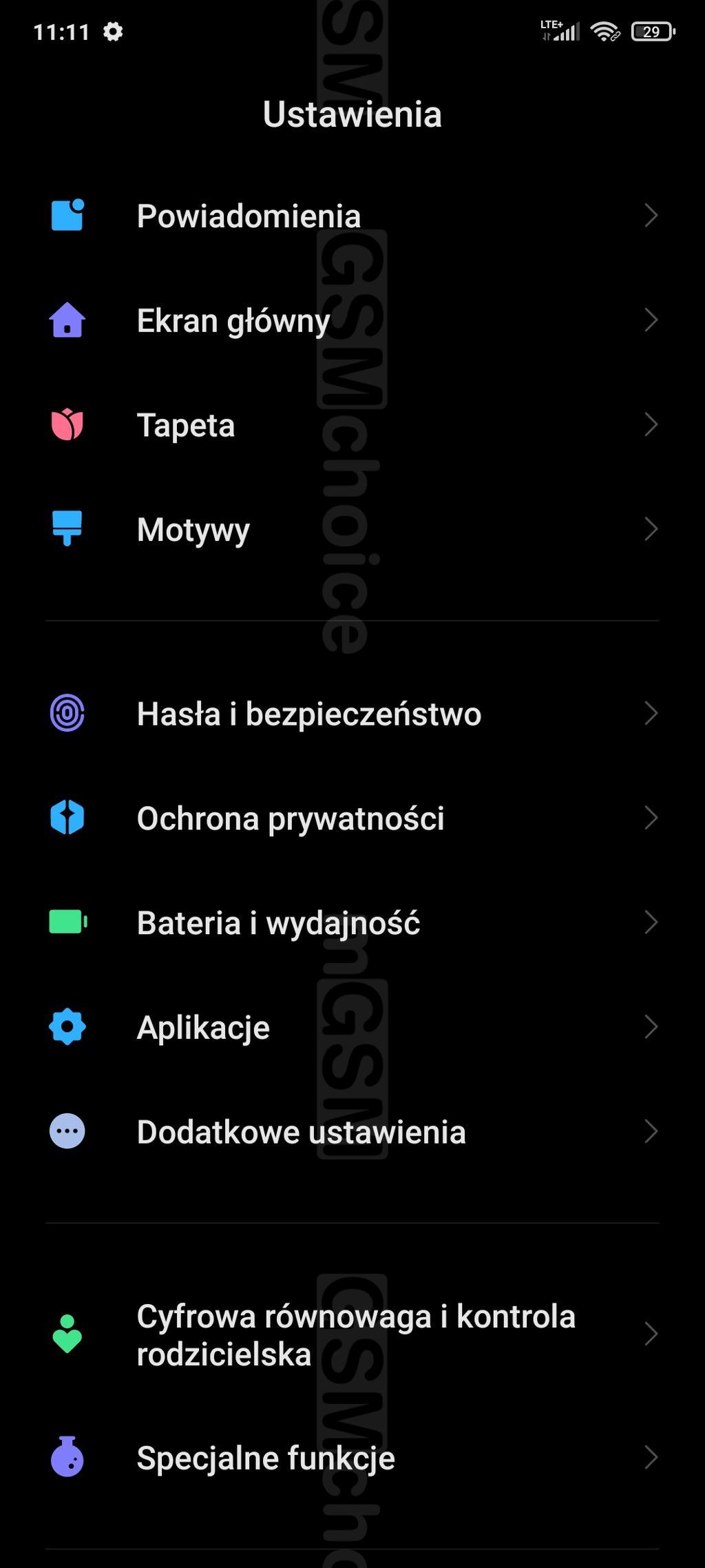Open Dodatkowe ustawienia
Viewport: 705px width, 1568px height.
301,1132
